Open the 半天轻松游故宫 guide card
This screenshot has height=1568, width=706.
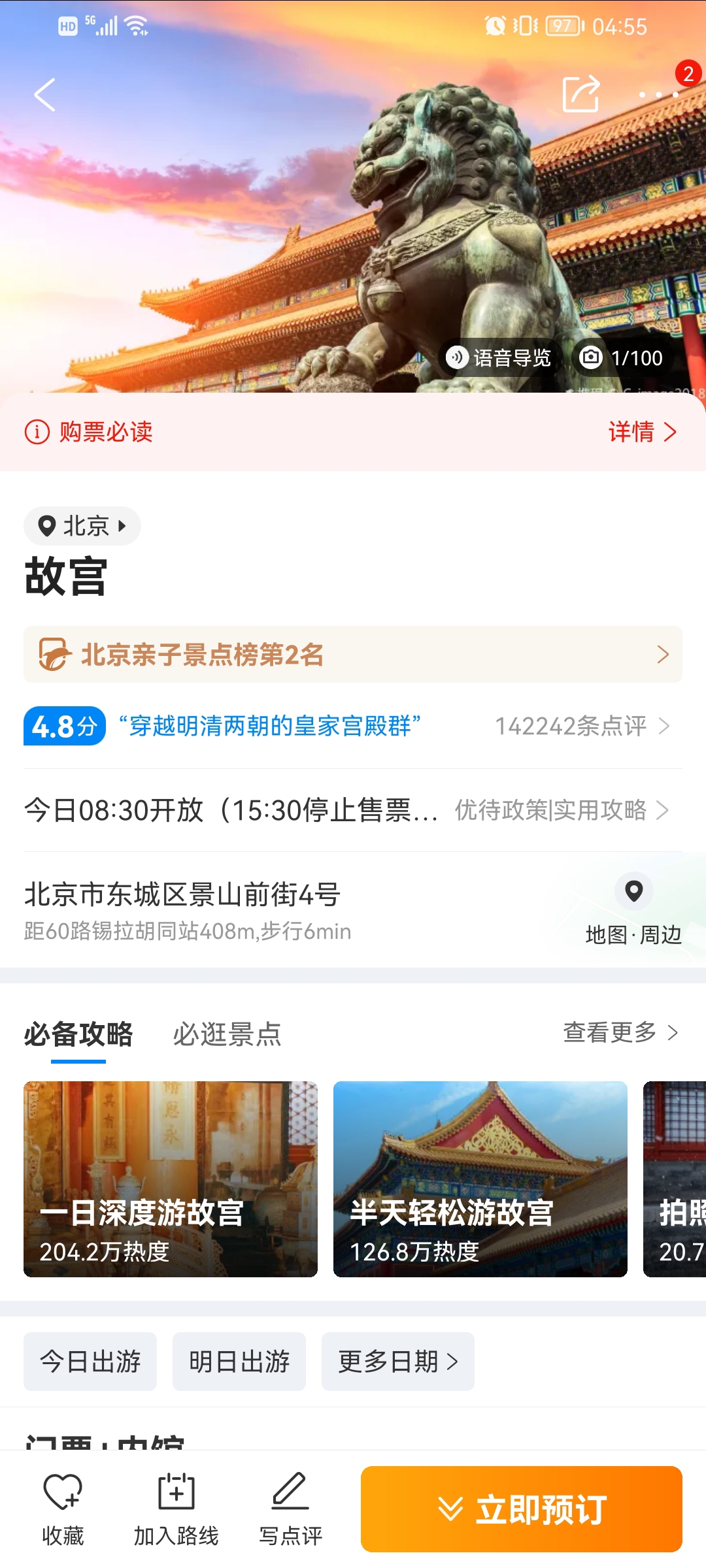click(x=480, y=1179)
